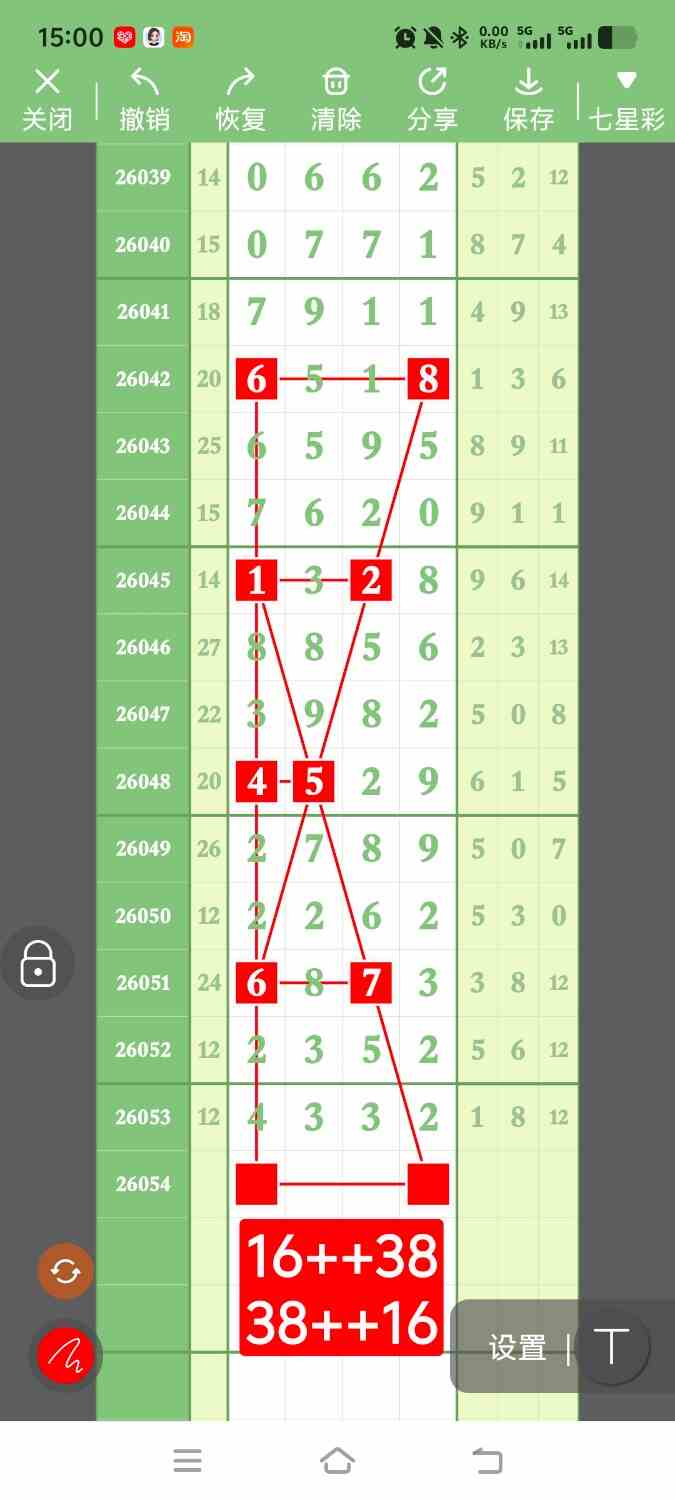Select the red line drawing tool
Image resolution: width=675 pixels, height=1500 pixels.
pos(65,1356)
